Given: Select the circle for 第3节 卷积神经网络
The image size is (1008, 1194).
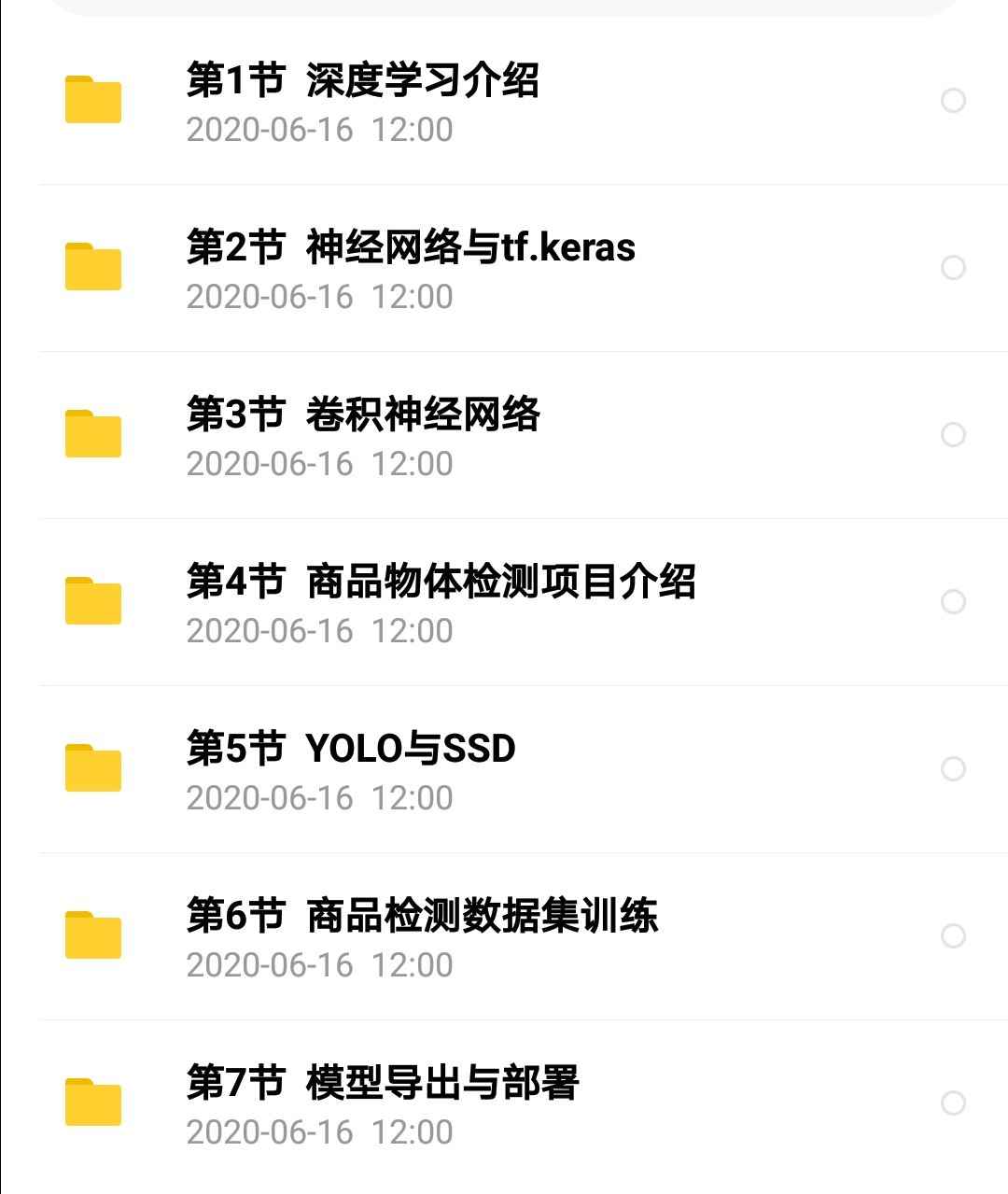Looking at the screenshot, I should click(x=953, y=435).
